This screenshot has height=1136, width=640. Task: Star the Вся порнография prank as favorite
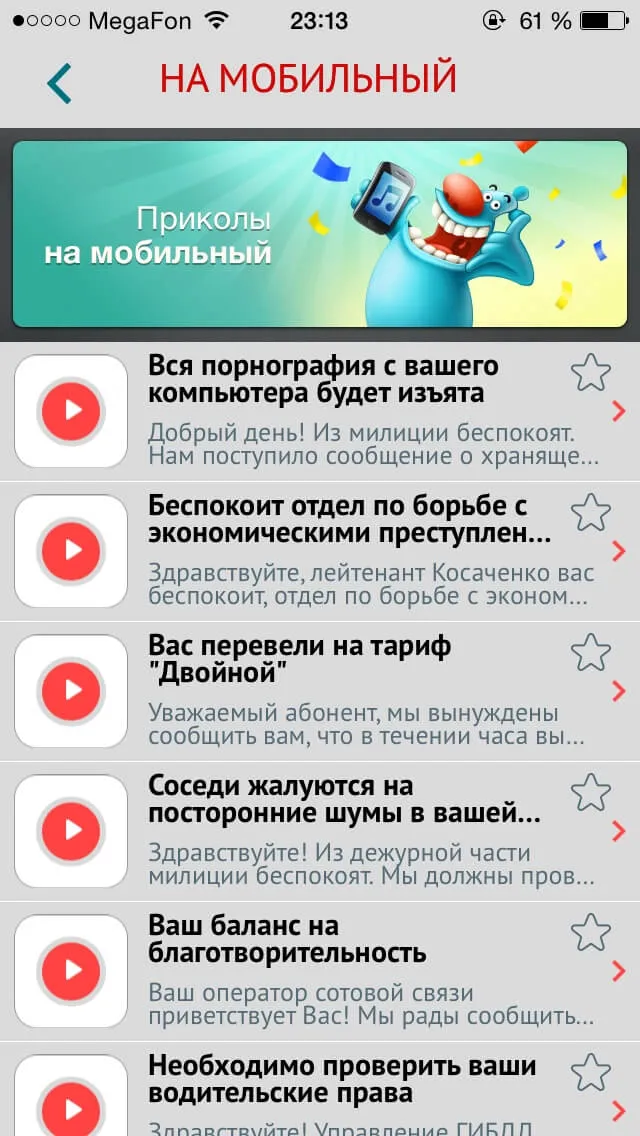(x=591, y=372)
